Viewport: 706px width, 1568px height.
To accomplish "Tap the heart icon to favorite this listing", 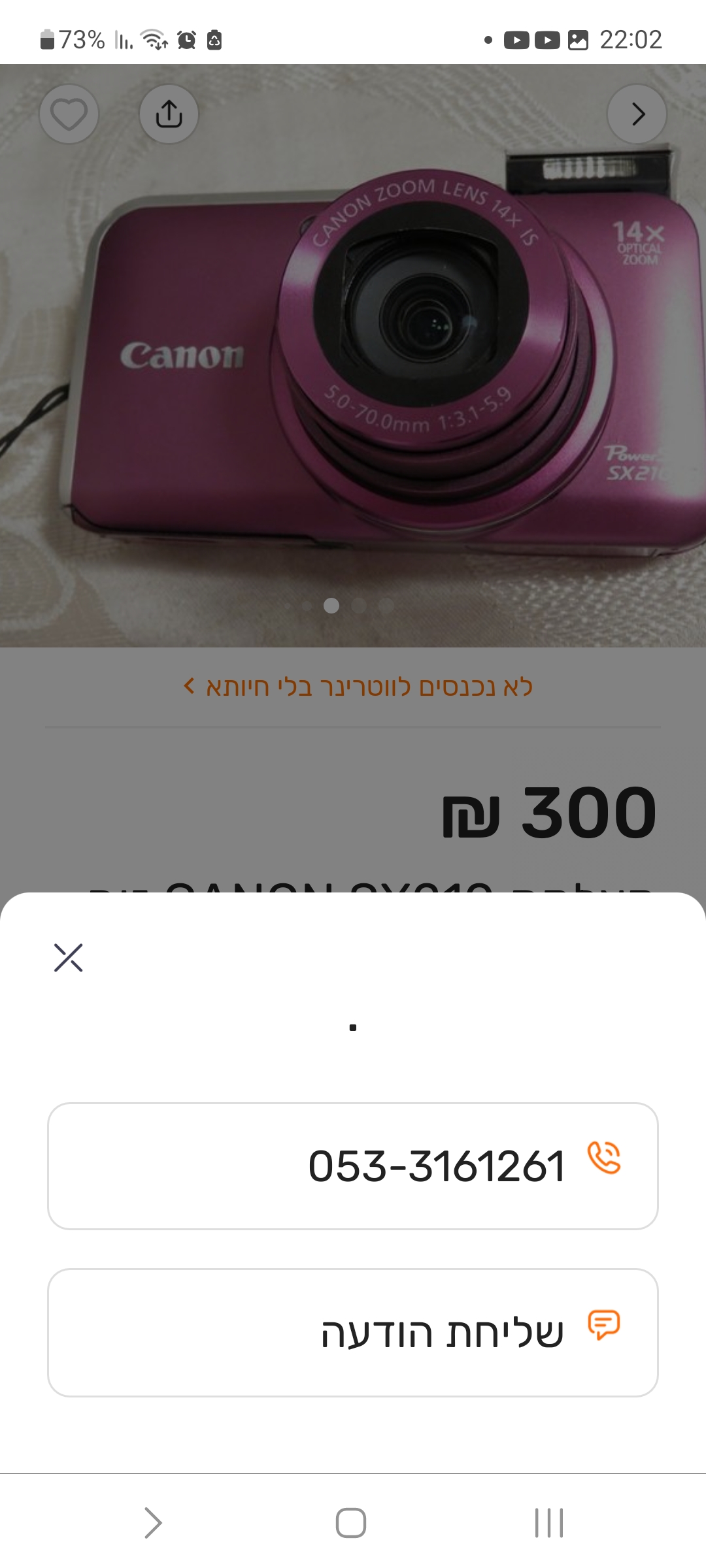I will pyautogui.click(x=69, y=114).
